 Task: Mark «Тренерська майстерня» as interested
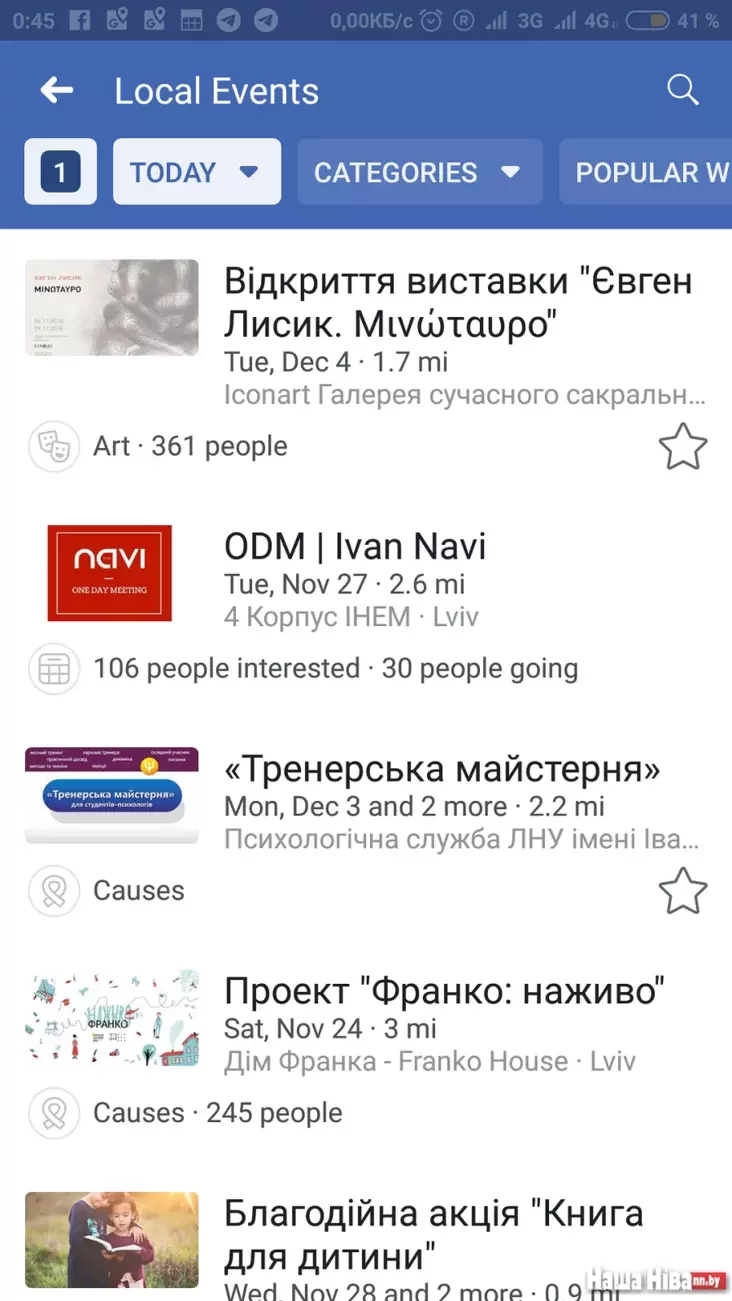[x=683, y=891]
